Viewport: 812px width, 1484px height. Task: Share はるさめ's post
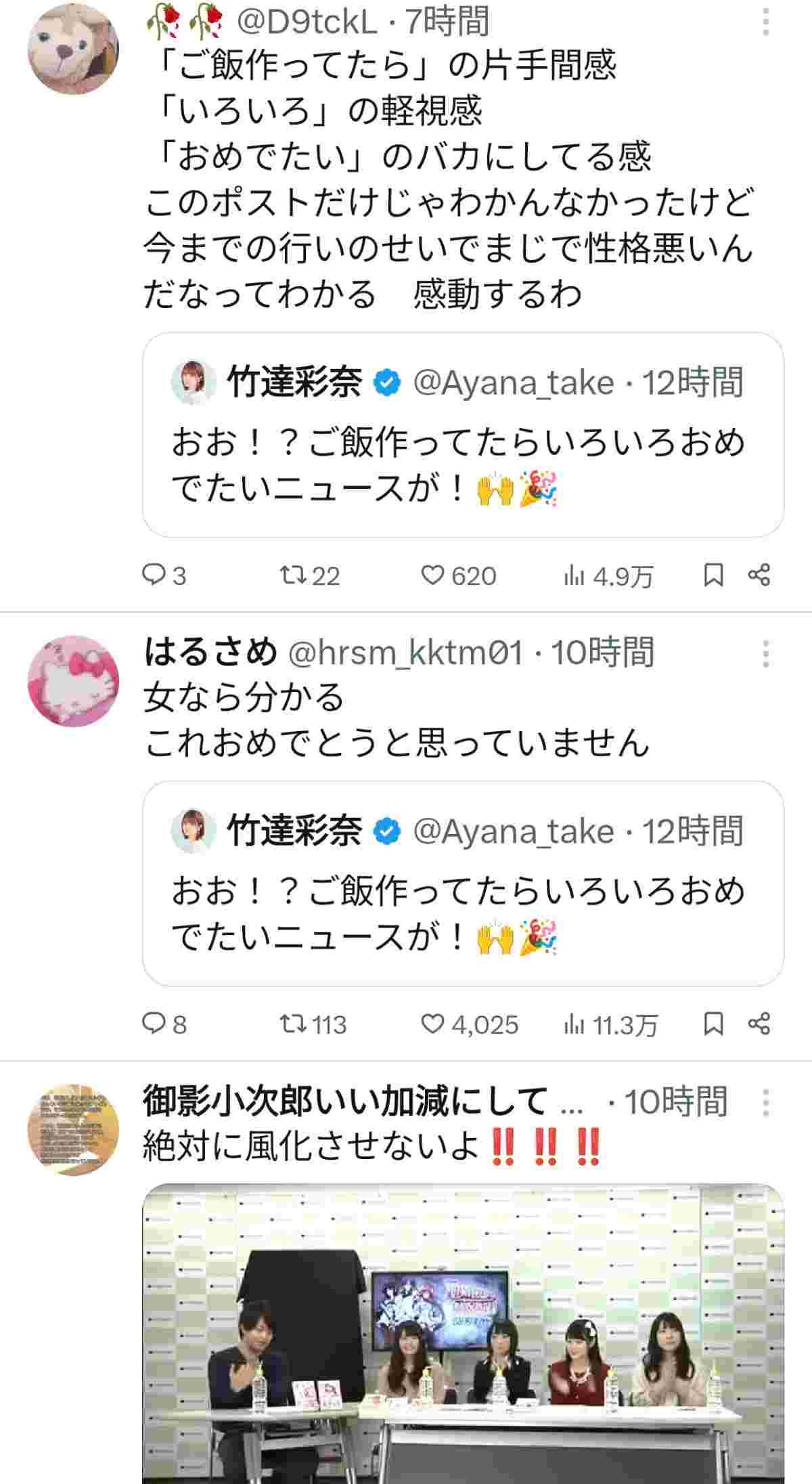759,1024
